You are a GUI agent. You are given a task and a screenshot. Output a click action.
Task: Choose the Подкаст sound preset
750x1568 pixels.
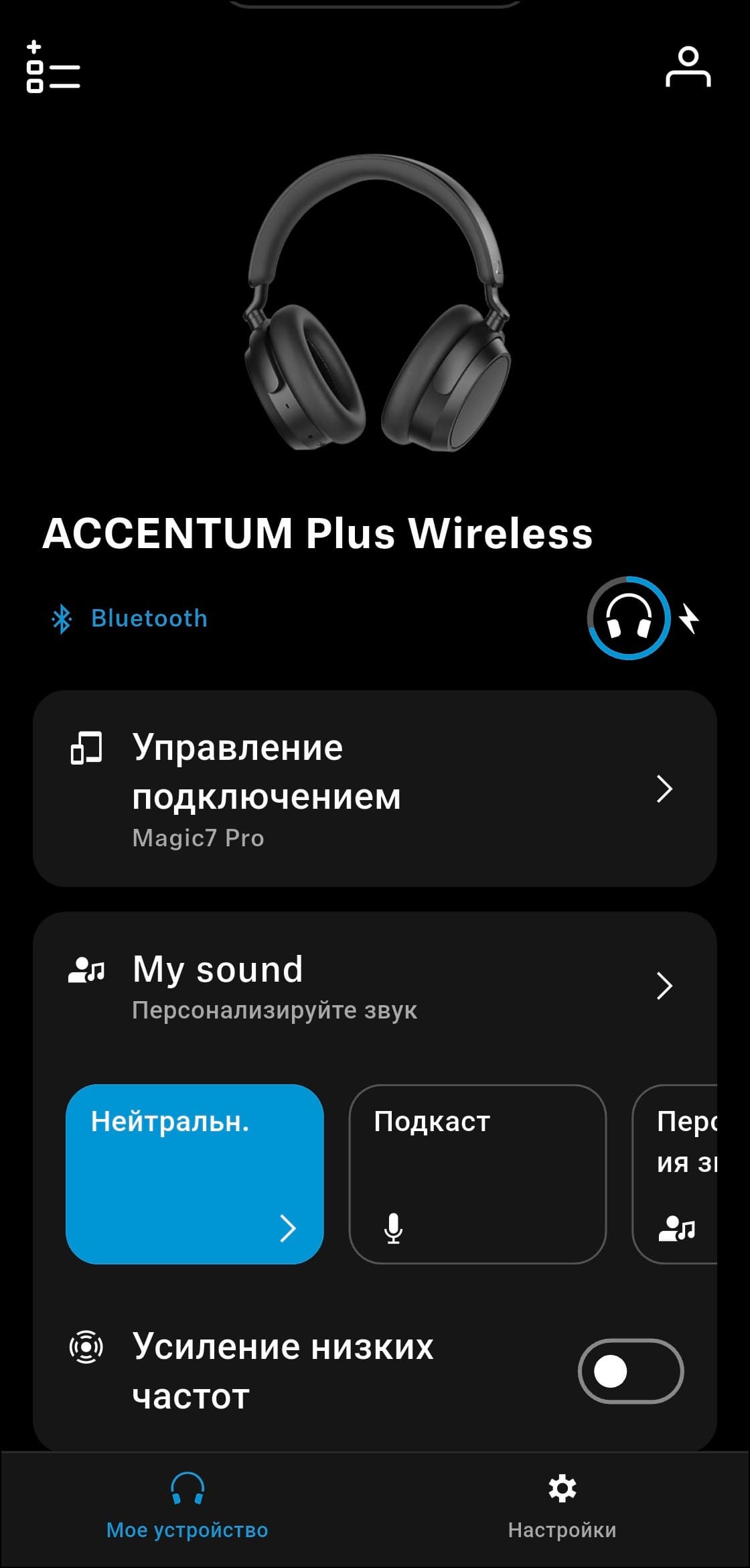[x=477, y=1174]
